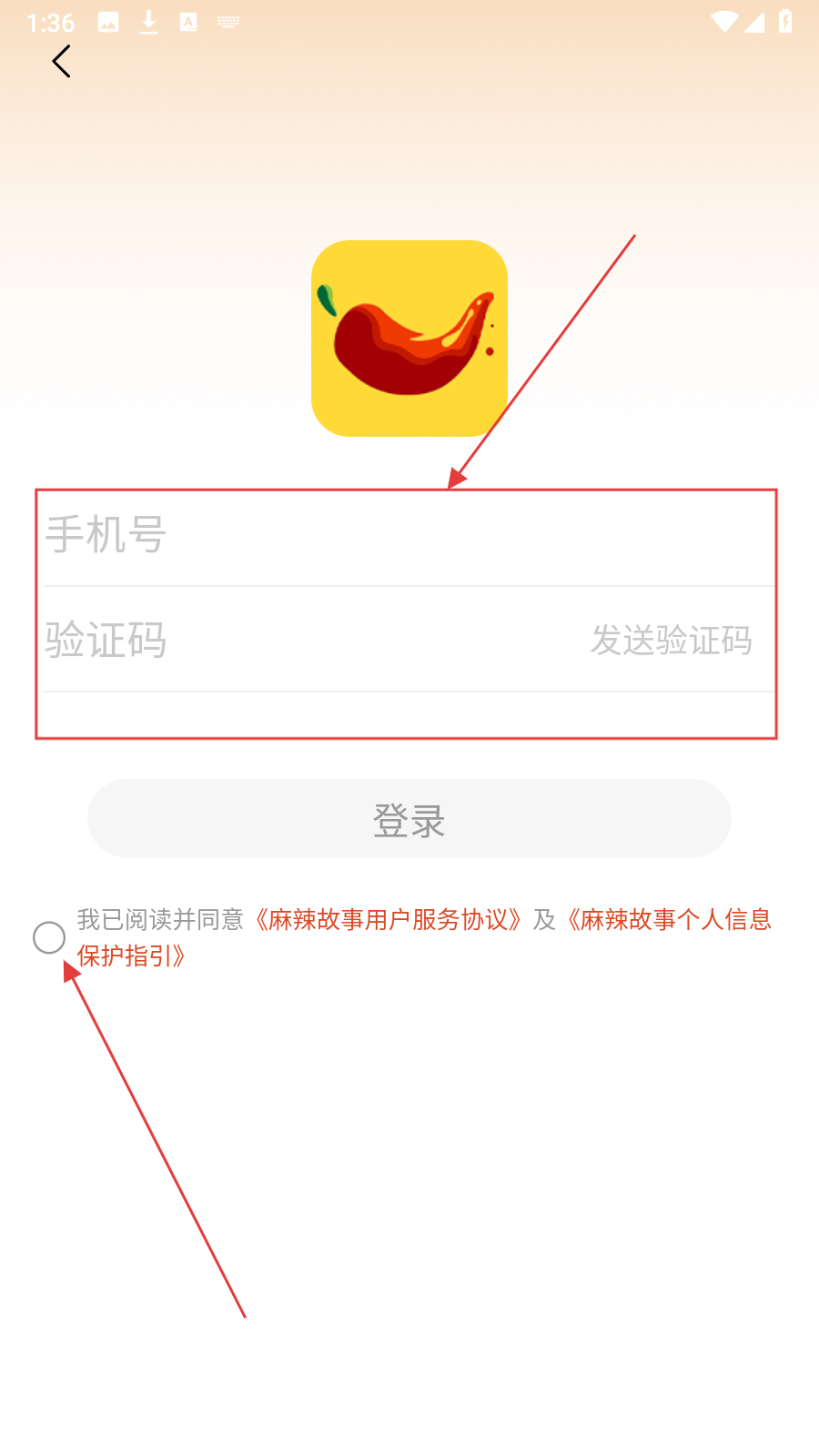Open the 麻辣故事用户服务协议 link

click(x=388, y=920)
